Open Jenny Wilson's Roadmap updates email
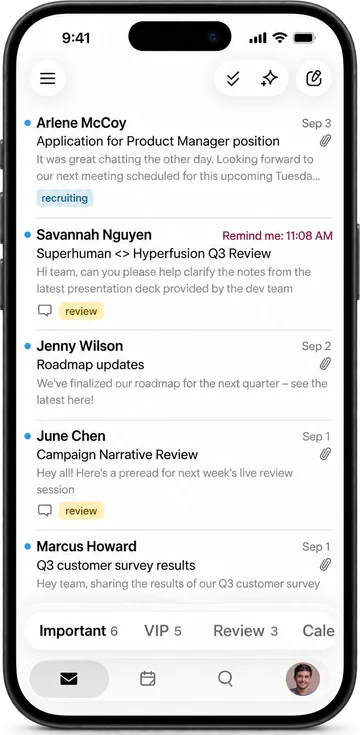 coord(178,373)
